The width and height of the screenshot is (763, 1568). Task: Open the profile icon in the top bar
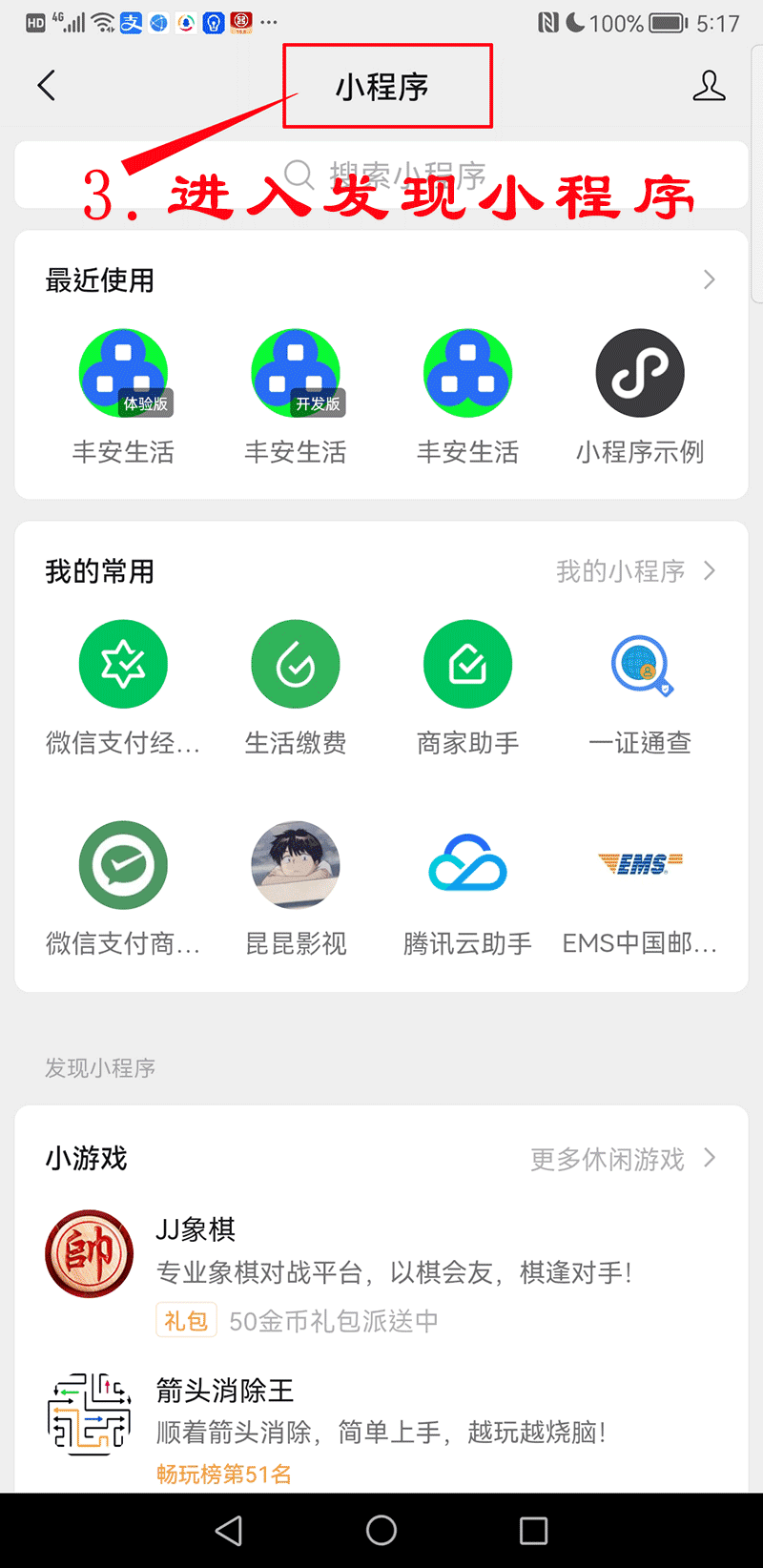709,86
